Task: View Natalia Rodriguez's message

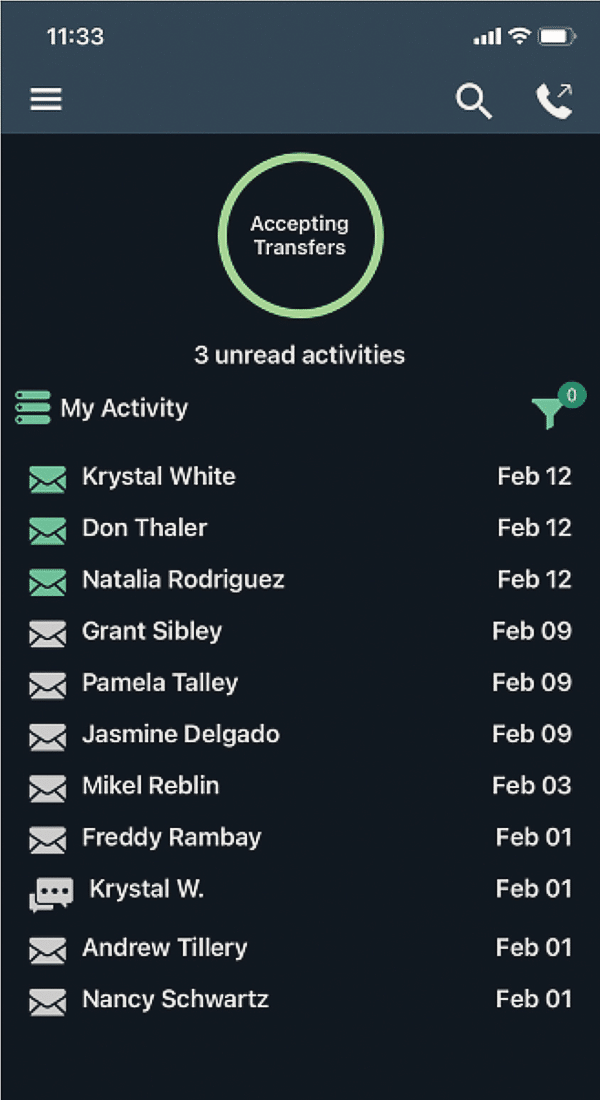Action: tap(183, 580)
